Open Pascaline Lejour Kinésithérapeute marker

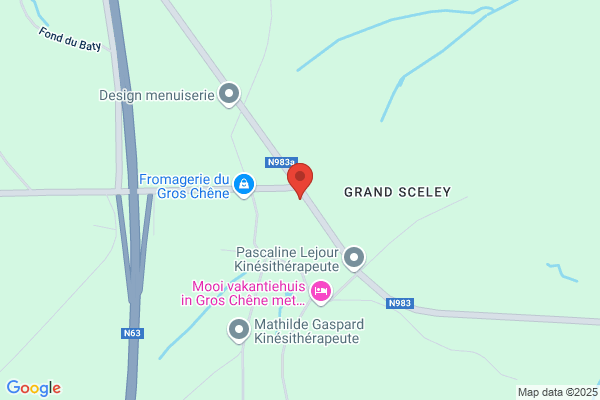(x=354, y=258)
